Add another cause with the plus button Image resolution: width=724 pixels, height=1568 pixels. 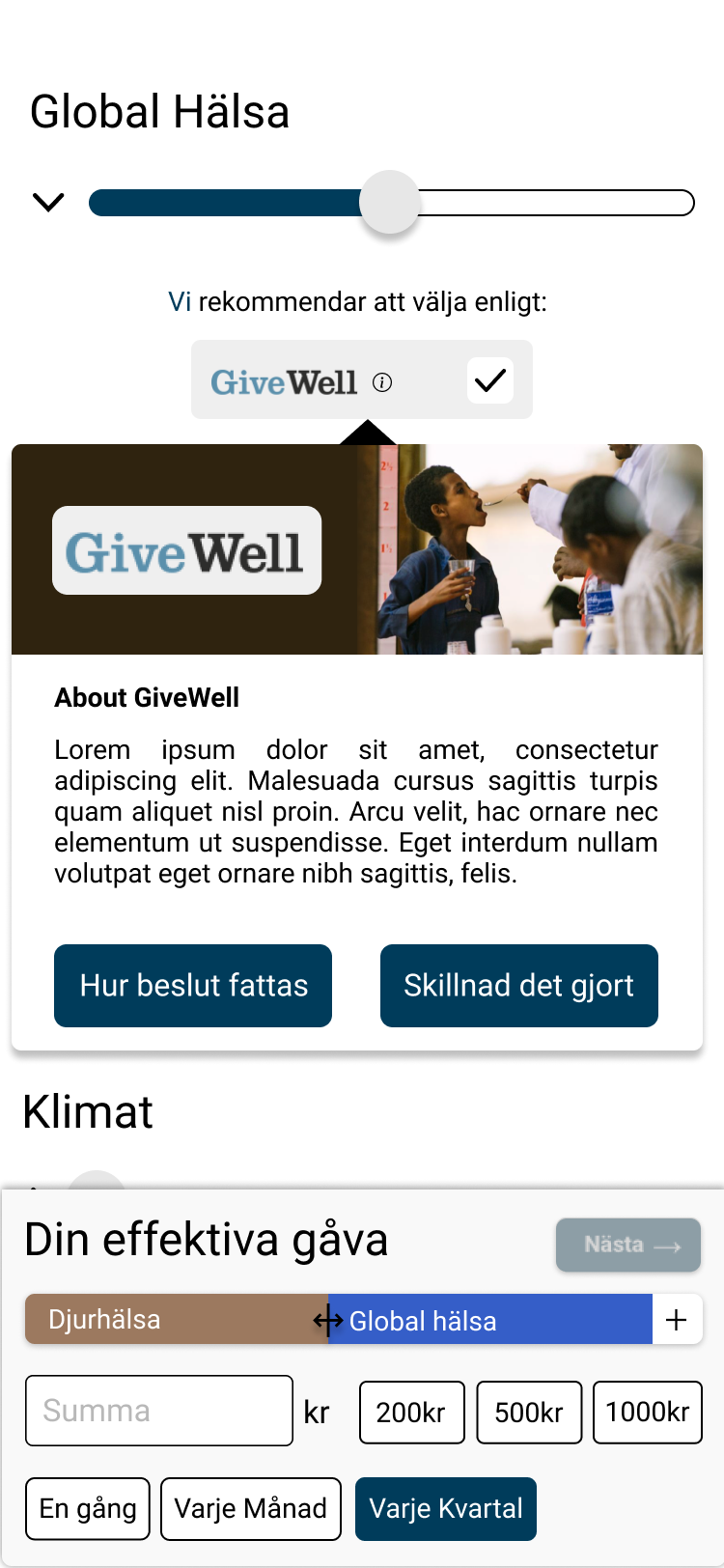[677, 1320]
